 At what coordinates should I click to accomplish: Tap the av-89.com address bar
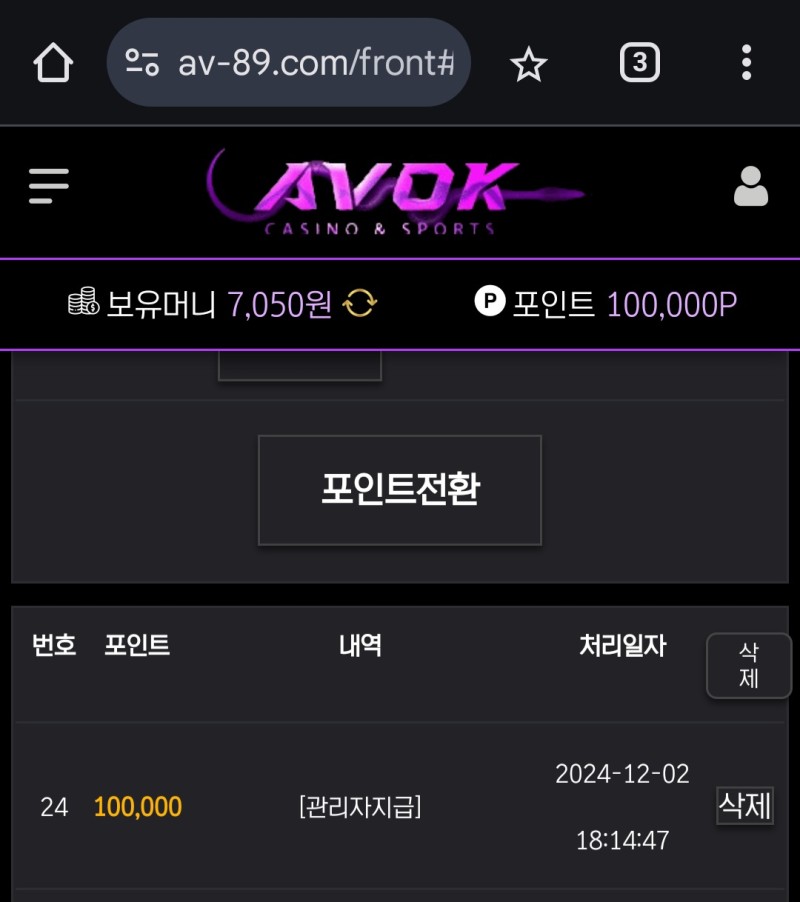tap(300, 64)
